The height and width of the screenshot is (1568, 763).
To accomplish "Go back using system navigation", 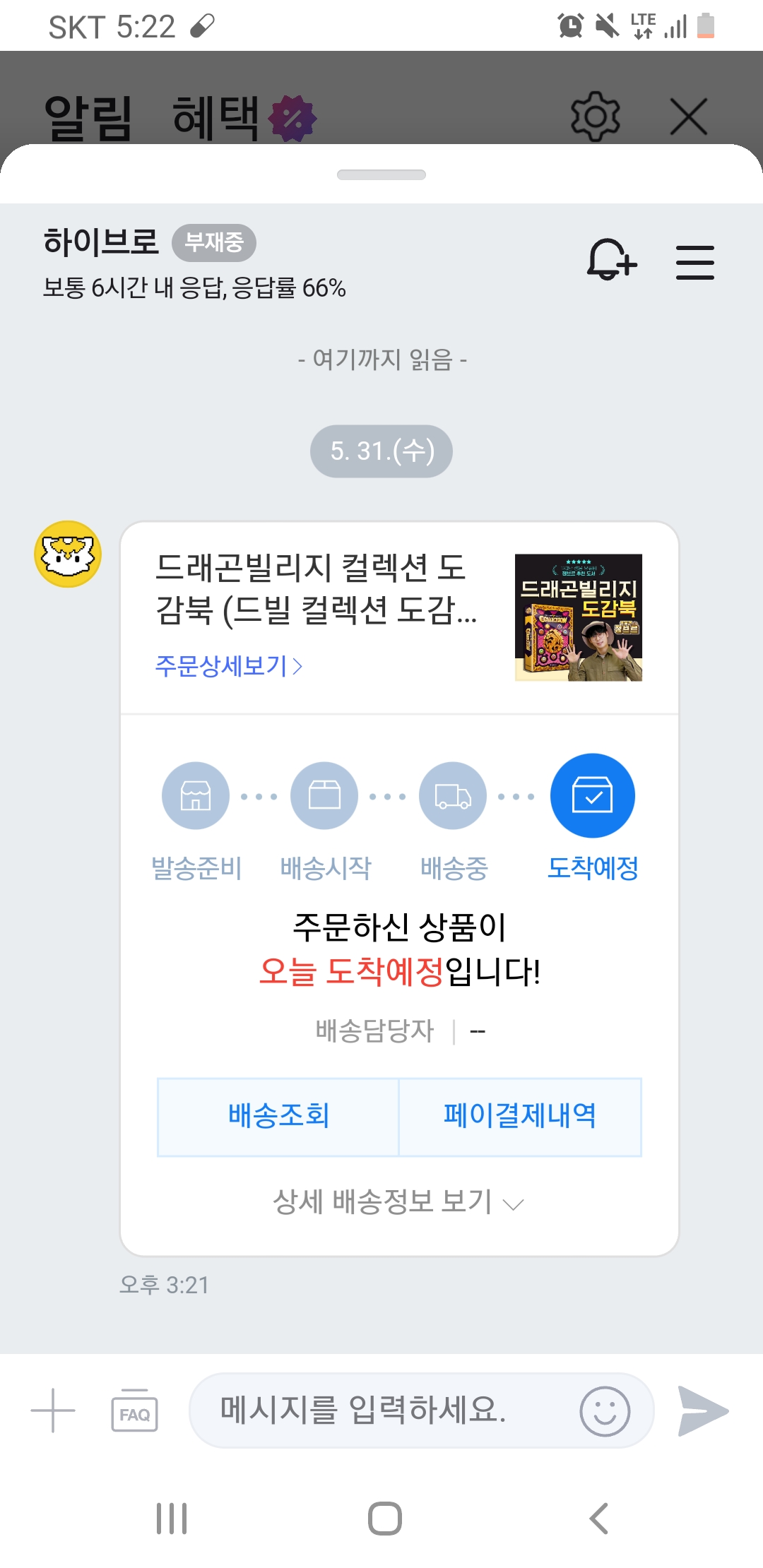I will (598, 1519).
